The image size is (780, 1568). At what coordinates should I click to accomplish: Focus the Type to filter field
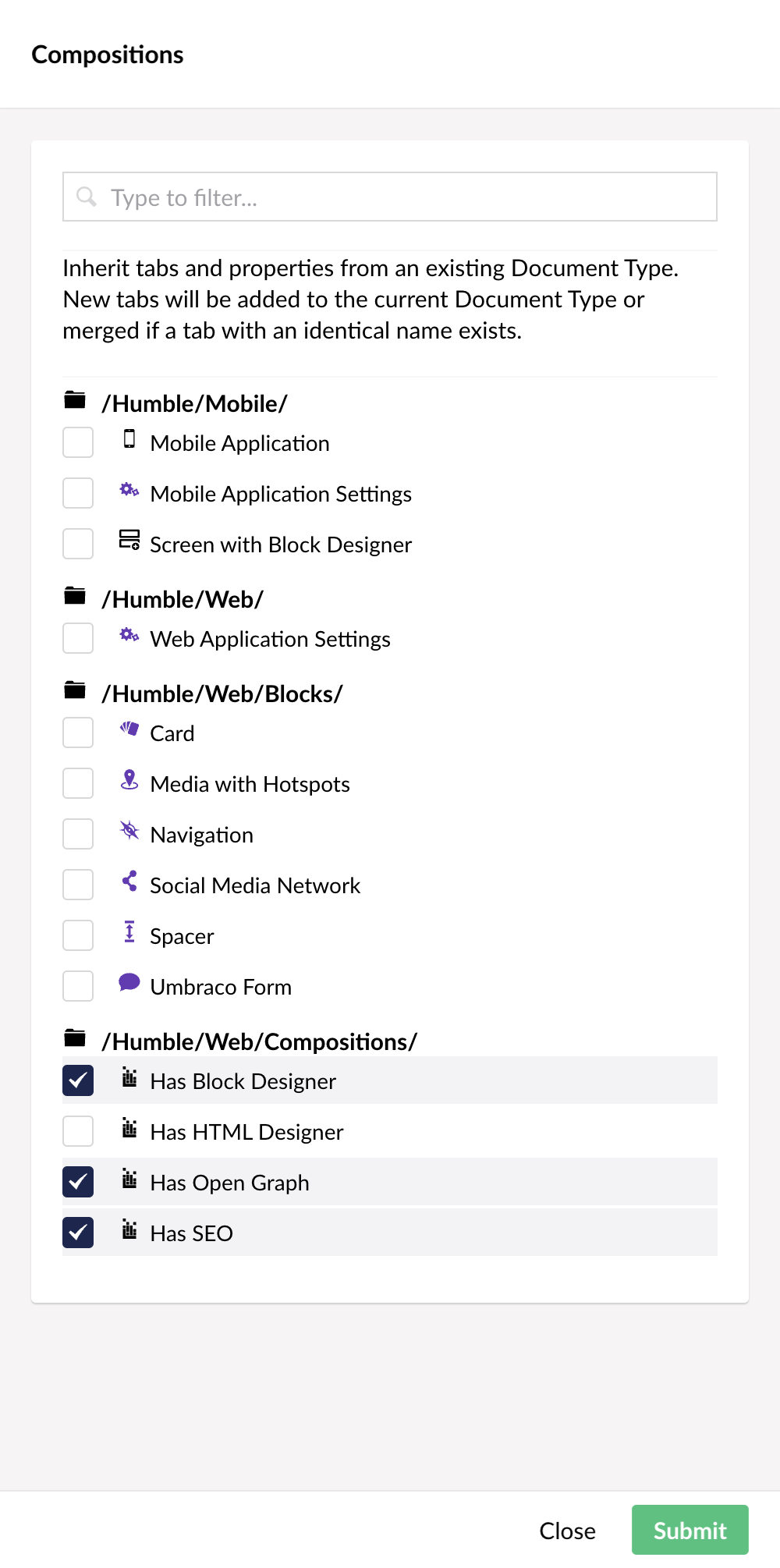390,197
